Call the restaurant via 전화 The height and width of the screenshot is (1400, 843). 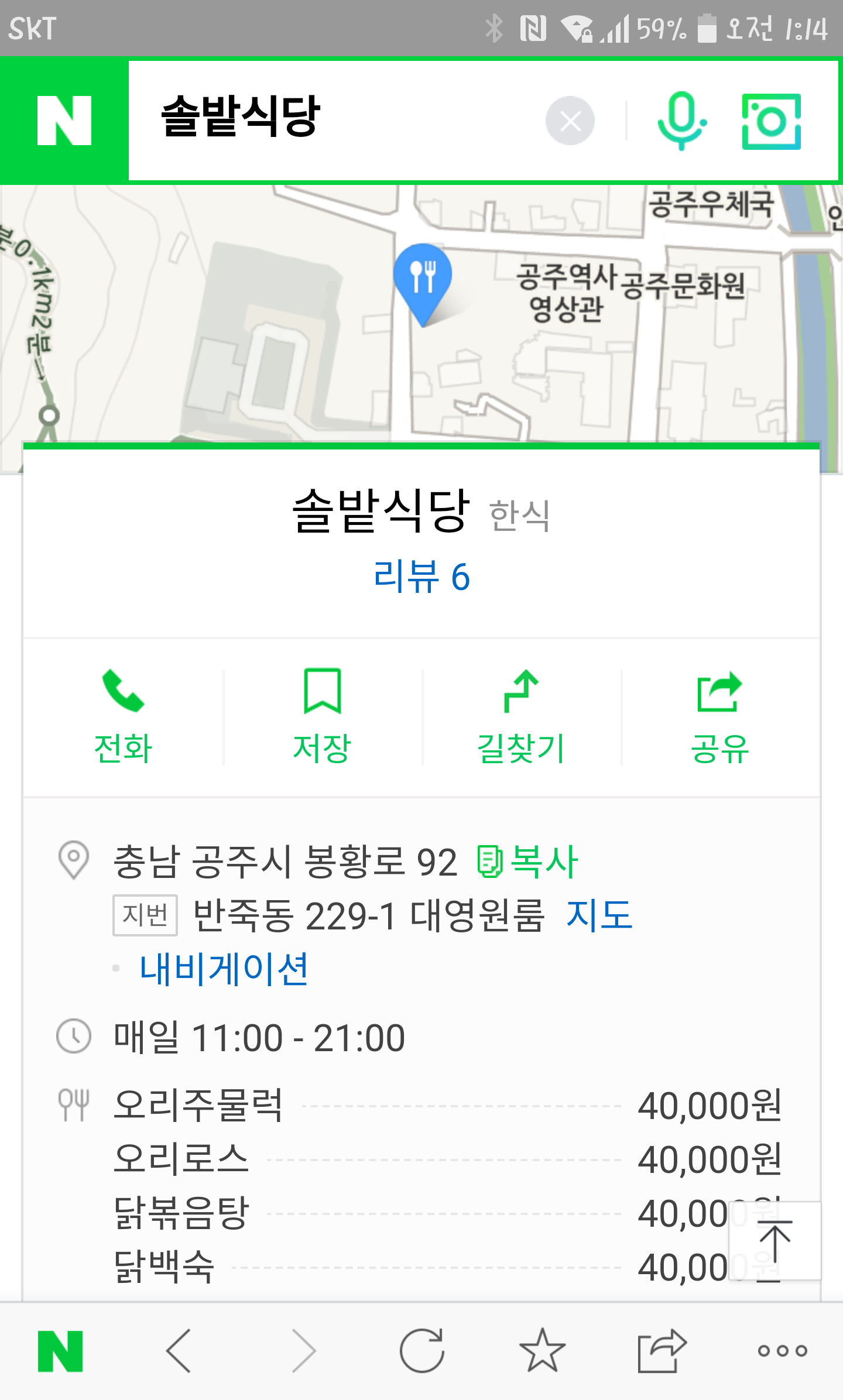[123, 717]
